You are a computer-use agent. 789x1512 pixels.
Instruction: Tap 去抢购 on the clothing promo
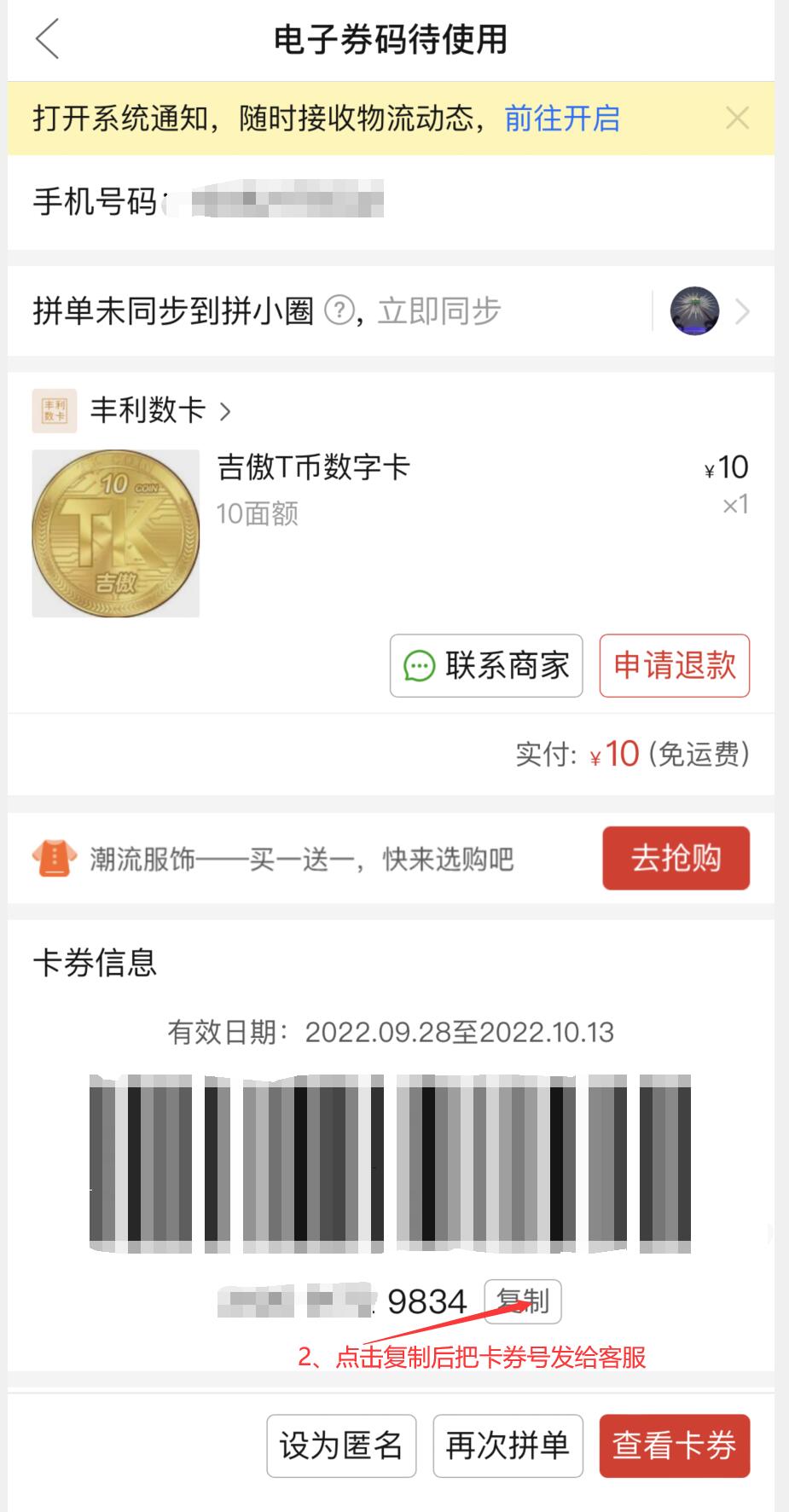(676, 858)
